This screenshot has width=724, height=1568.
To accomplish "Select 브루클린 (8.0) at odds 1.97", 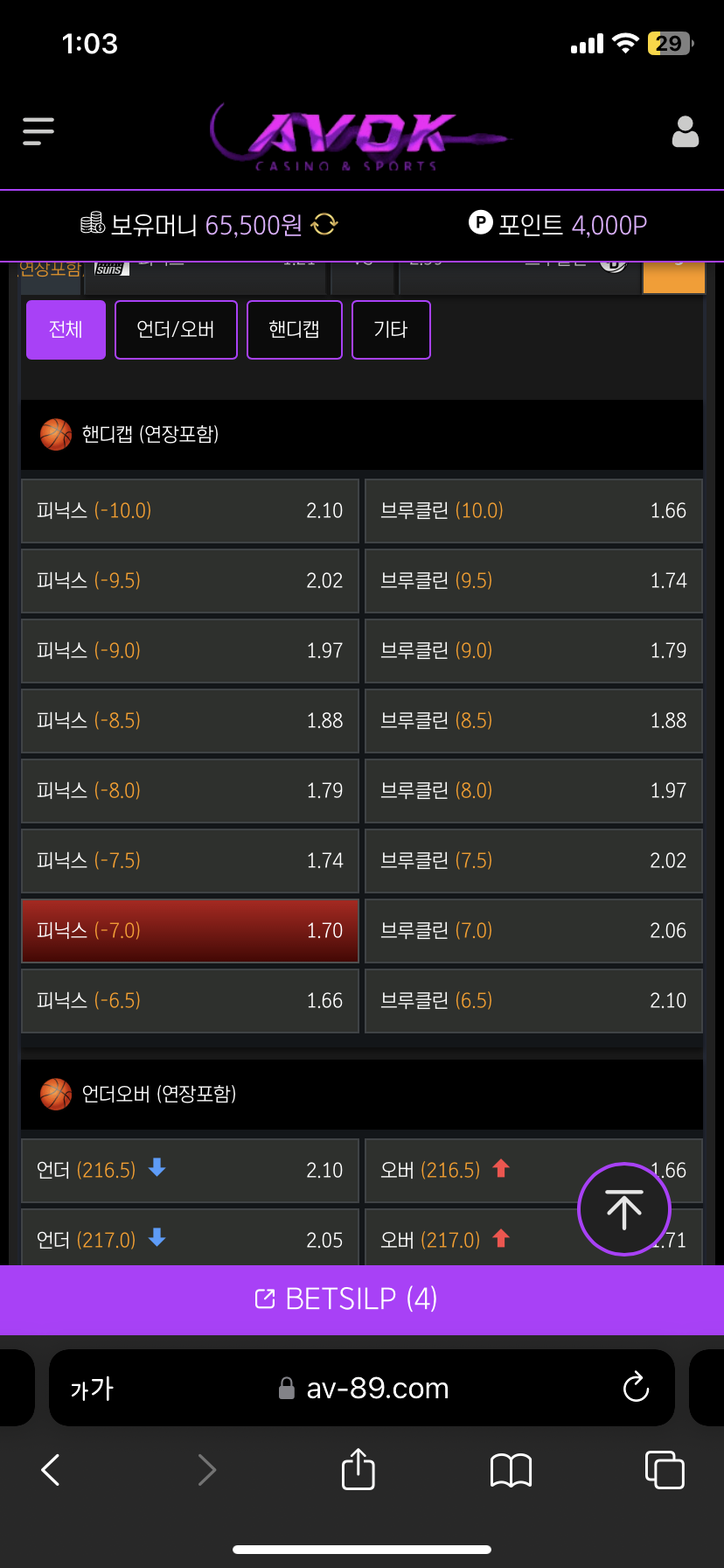I will [x=533, y=791].
